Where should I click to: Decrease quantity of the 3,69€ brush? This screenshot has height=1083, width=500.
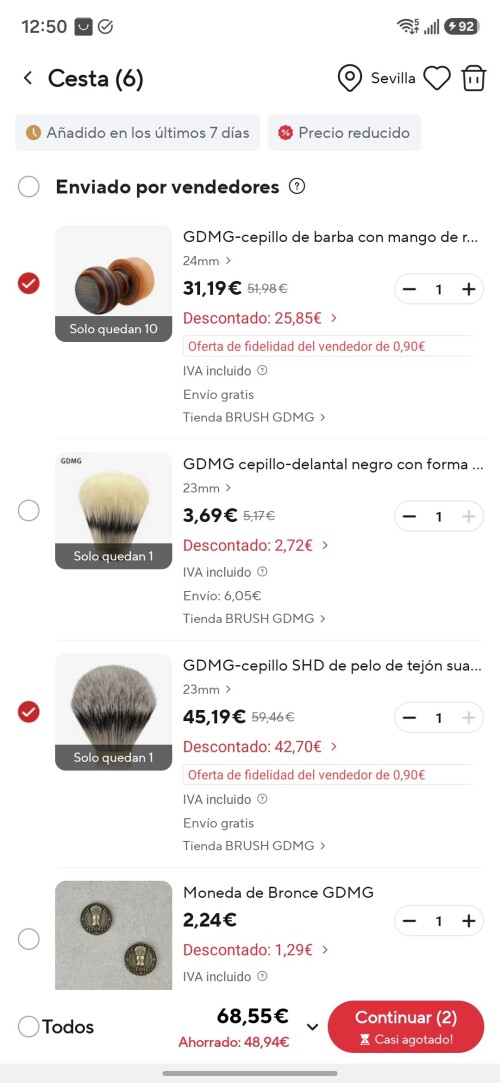pyautogui.click(x=409, y=516)
